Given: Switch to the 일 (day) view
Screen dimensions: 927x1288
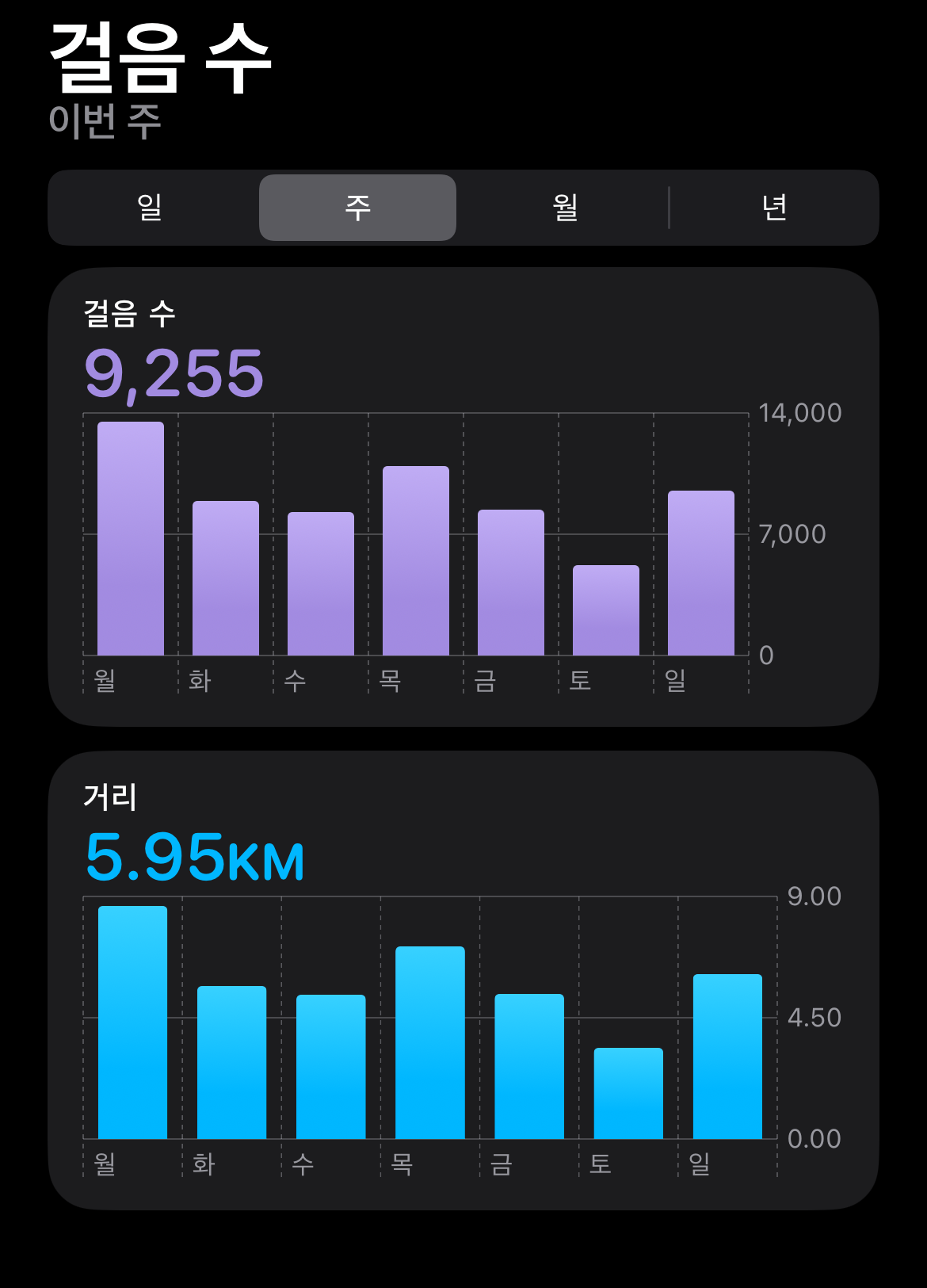Looking at the screenshot, I should tap(151, 208).
